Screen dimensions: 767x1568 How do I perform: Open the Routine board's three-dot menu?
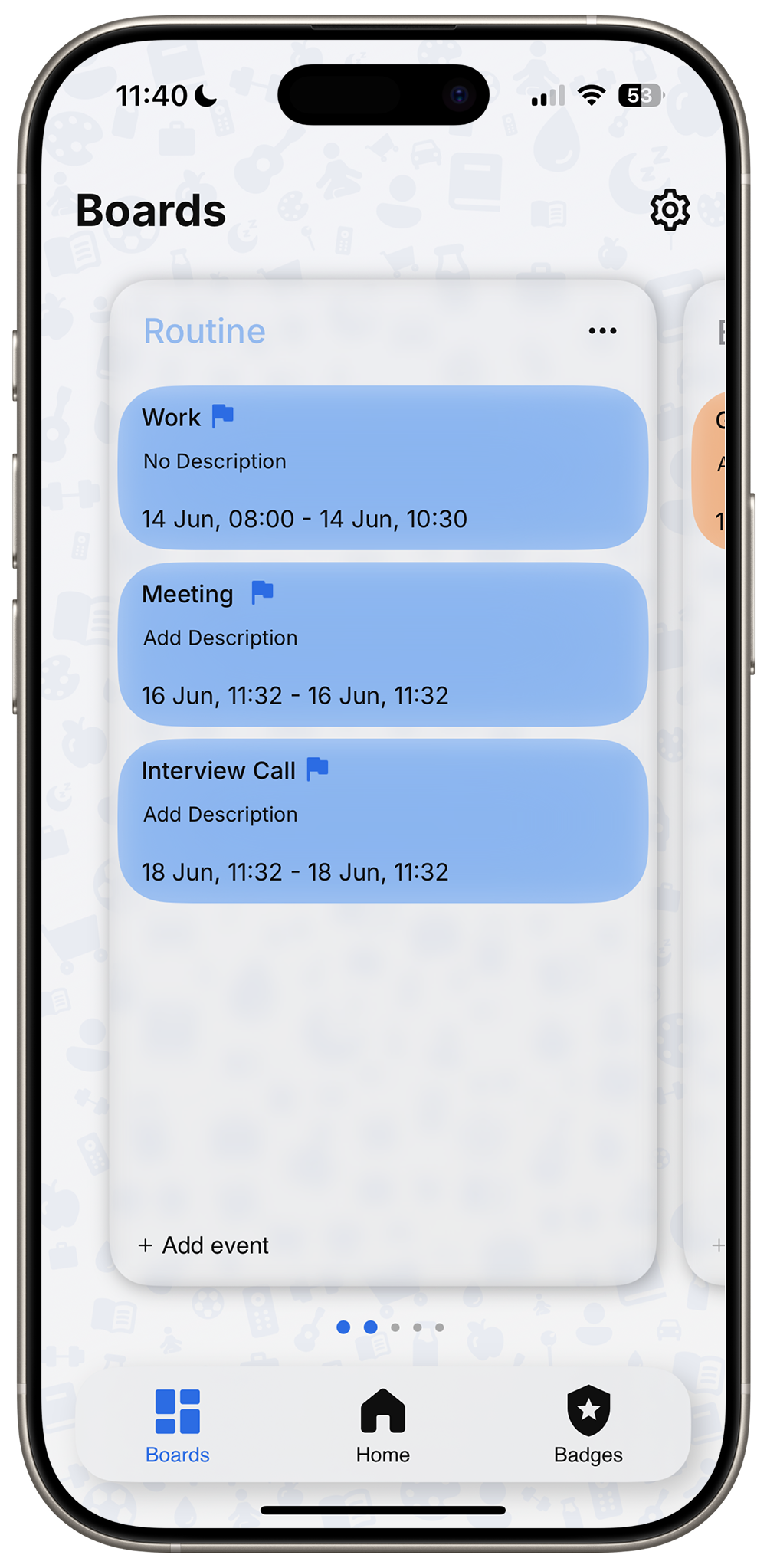point(602,331)
